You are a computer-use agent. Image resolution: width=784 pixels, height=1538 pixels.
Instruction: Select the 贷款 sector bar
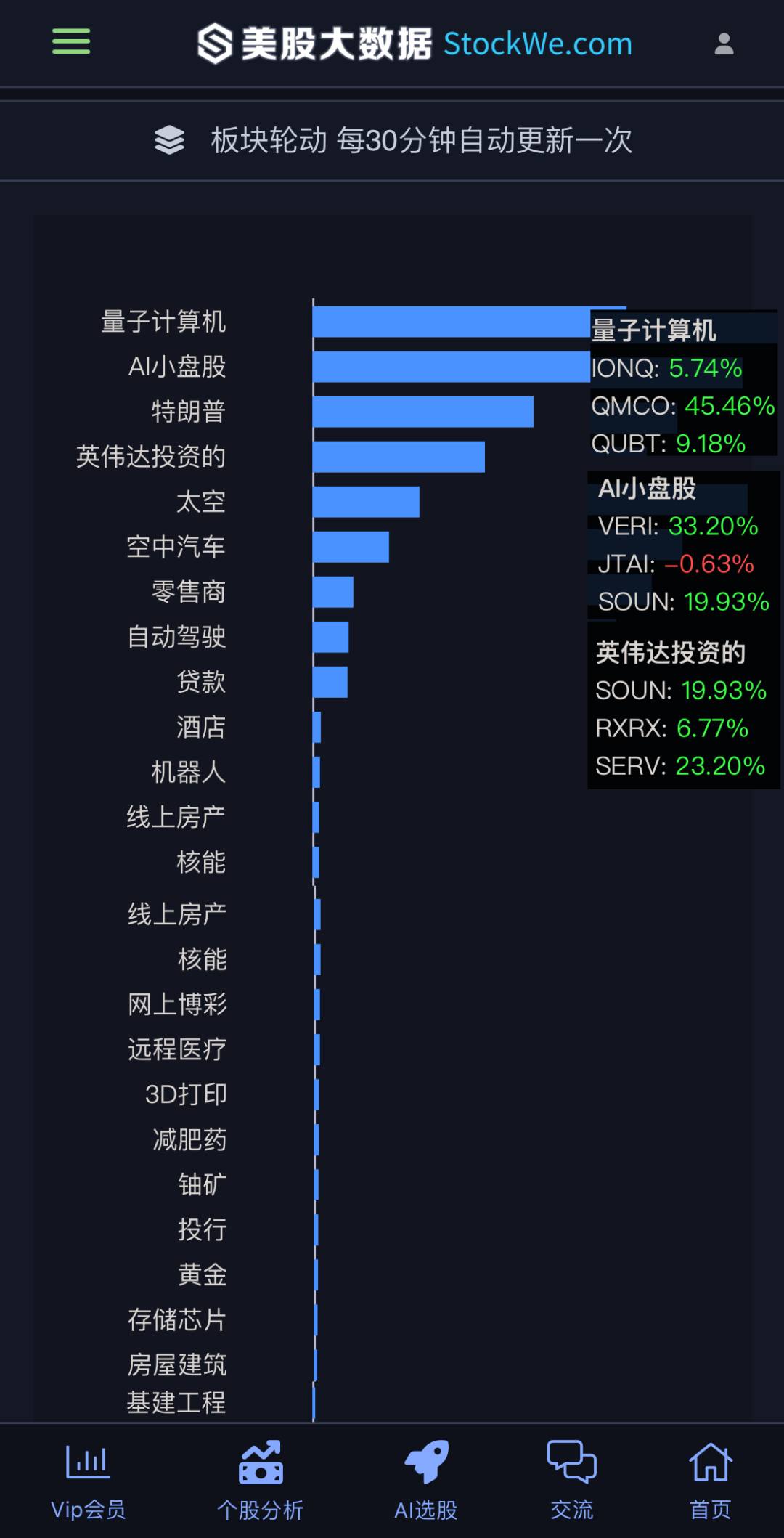click(x=330, y=682)
